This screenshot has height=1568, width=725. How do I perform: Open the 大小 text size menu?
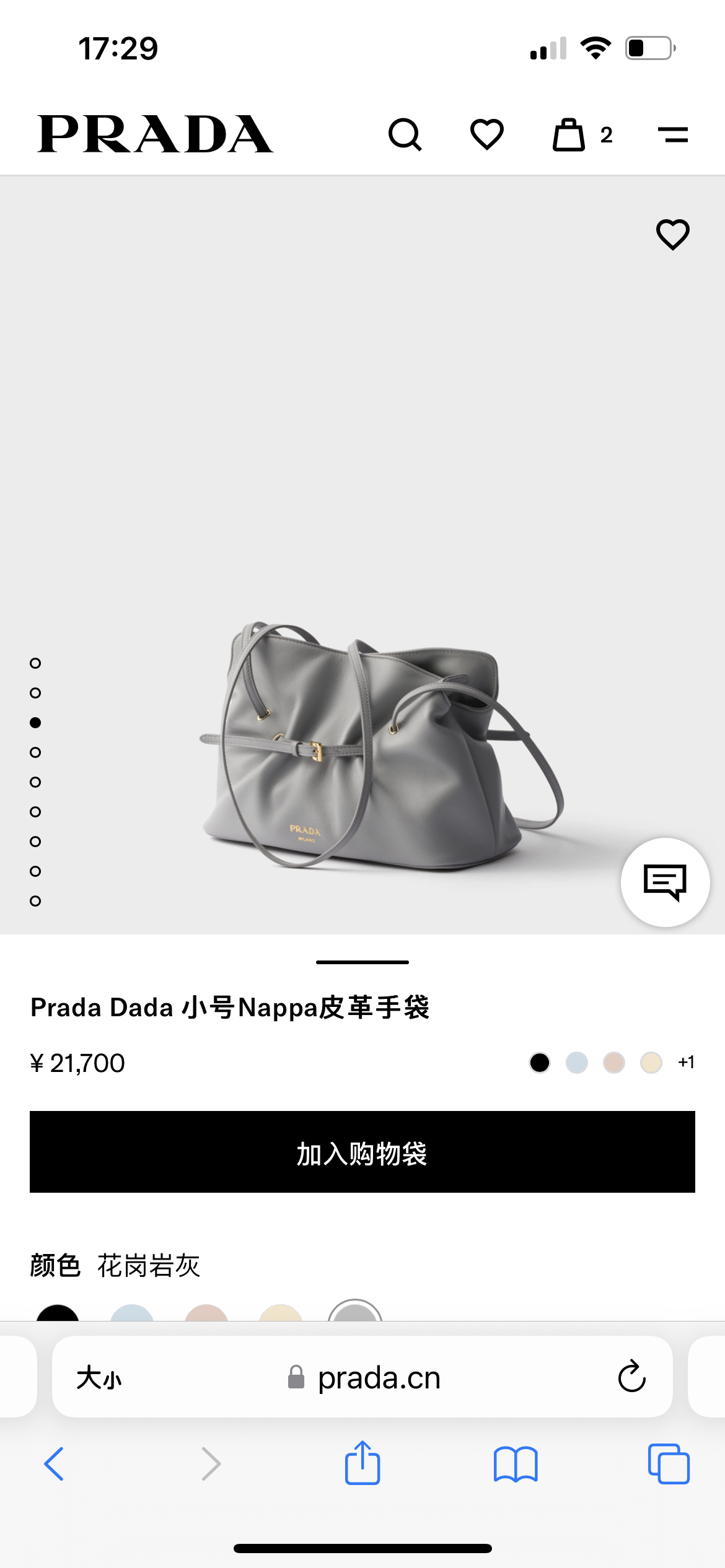tap(99, 1378)
